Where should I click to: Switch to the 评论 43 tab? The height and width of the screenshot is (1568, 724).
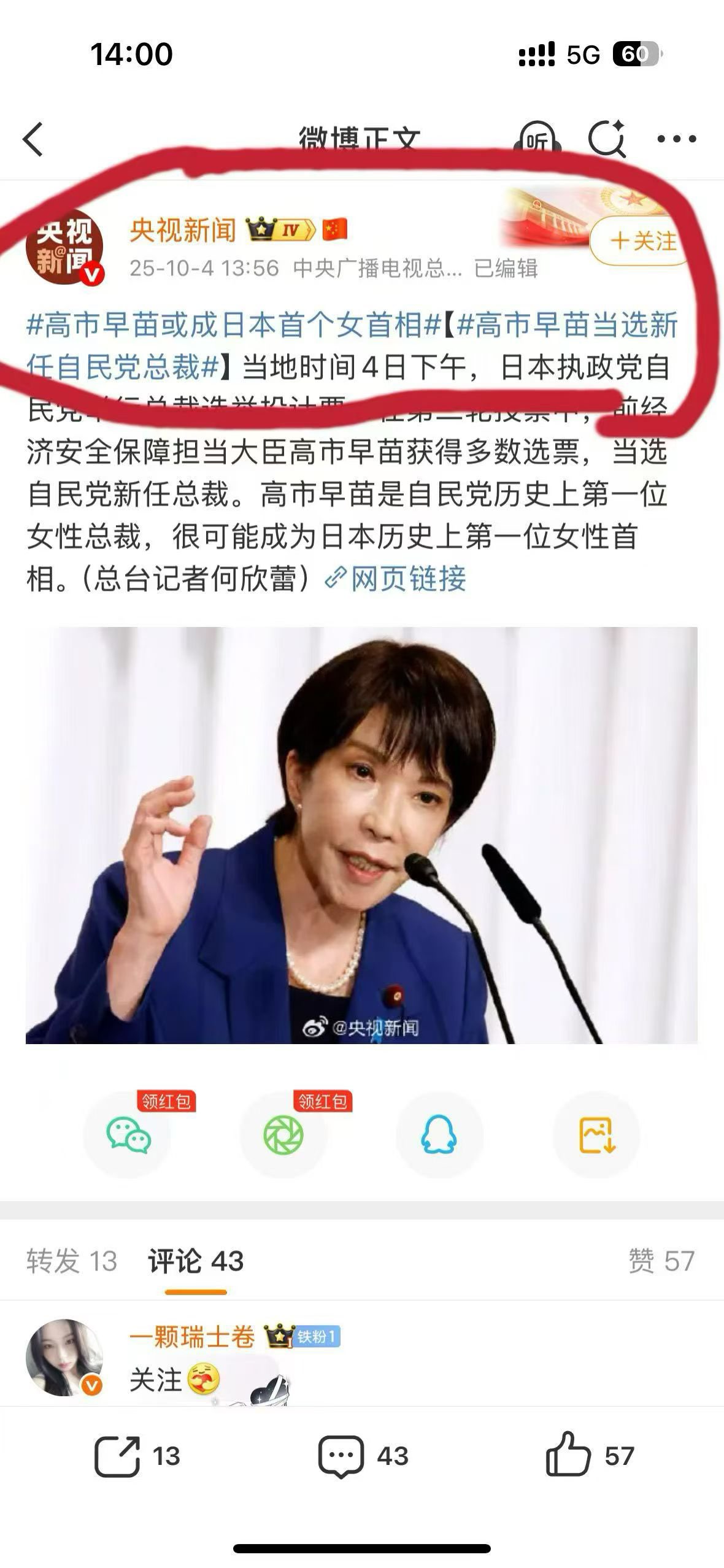[x=196, y=1261]
